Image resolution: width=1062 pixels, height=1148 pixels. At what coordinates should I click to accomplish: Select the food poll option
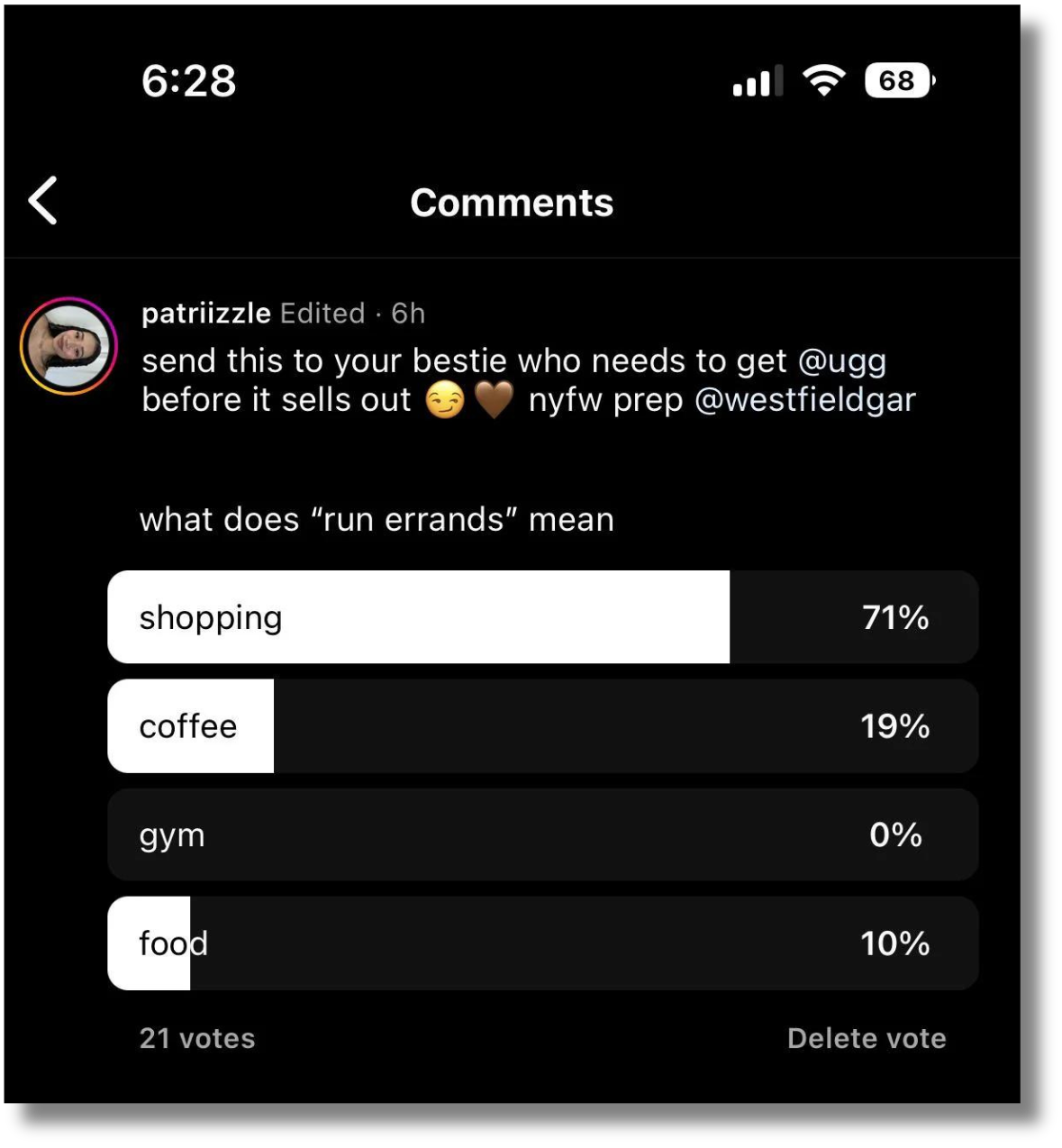(542, 943)
